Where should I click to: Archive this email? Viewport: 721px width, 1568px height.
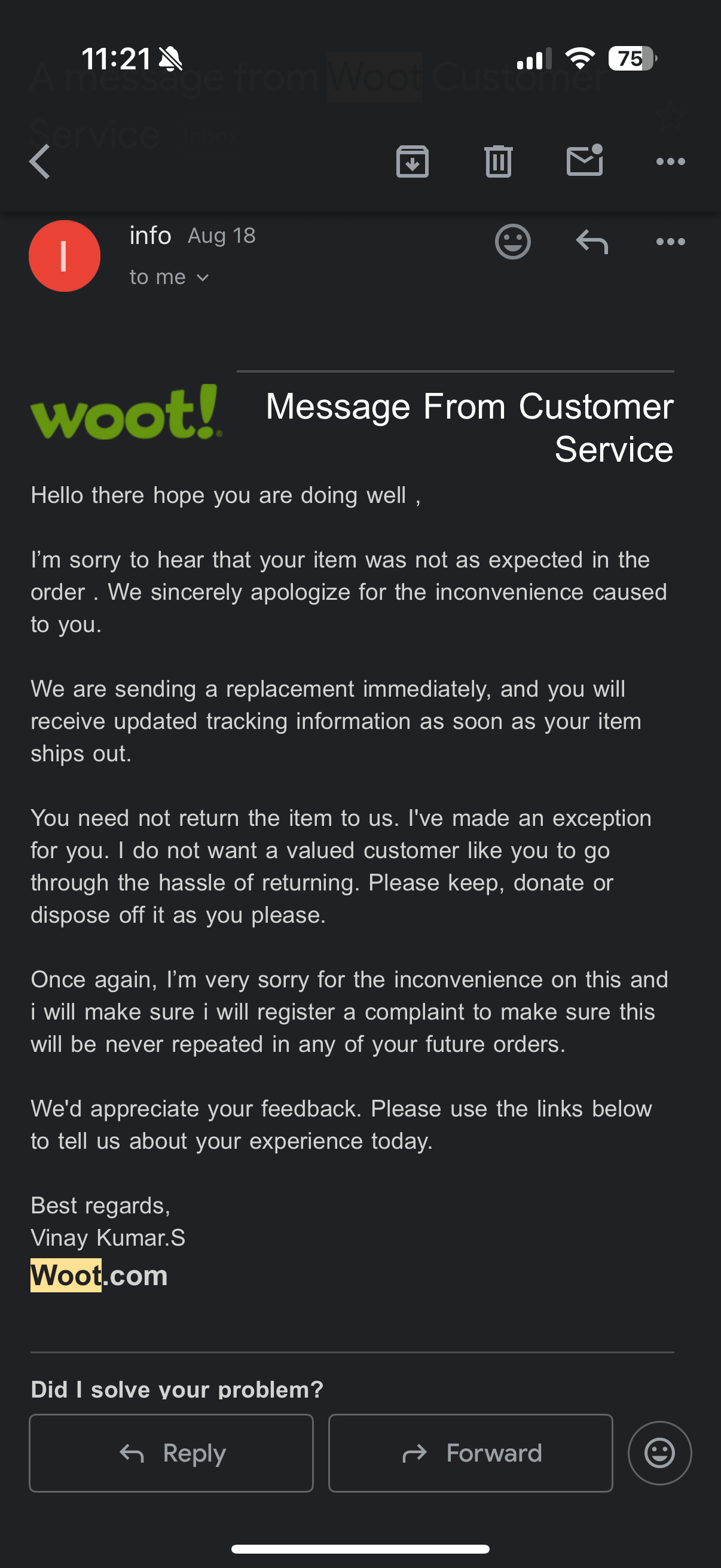point(412,162)
